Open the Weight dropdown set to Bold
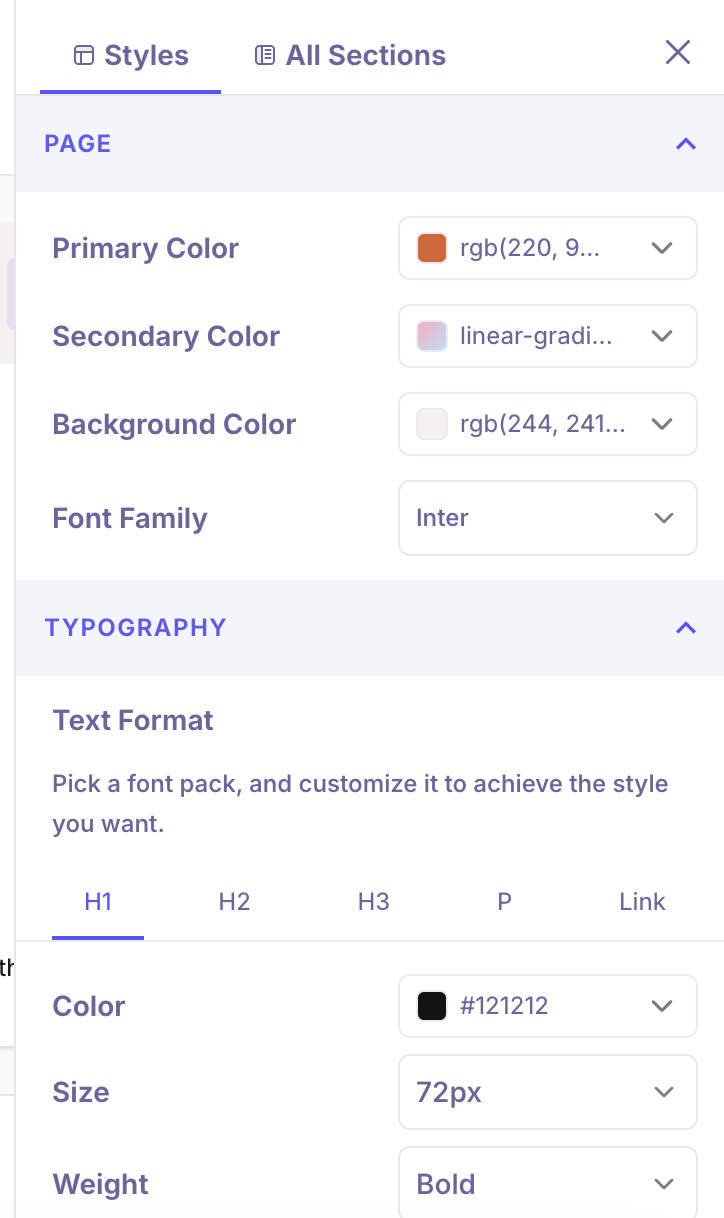This screenshot has height=1218, width=724. 547,1184
